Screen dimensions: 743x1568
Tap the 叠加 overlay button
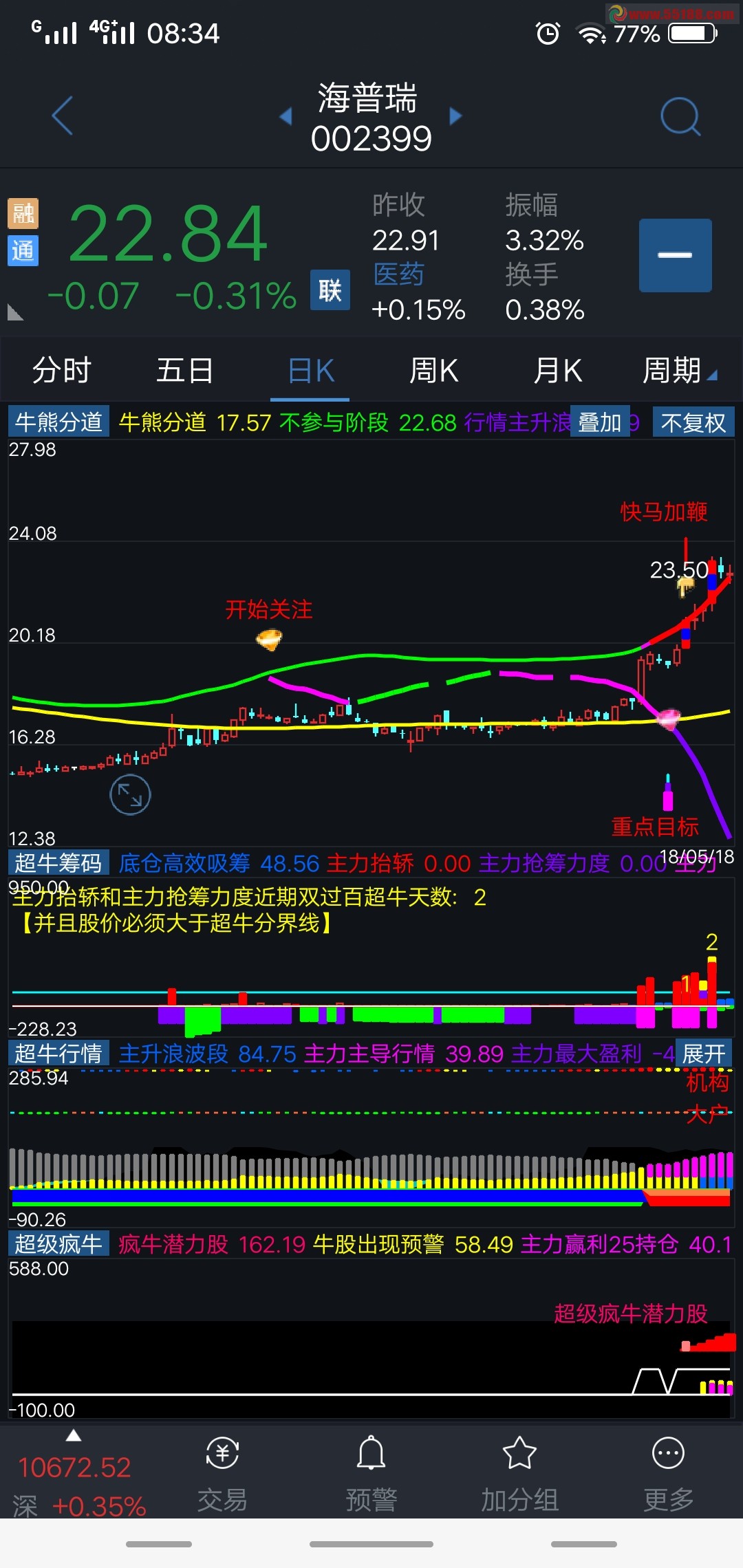click(600, 422)
